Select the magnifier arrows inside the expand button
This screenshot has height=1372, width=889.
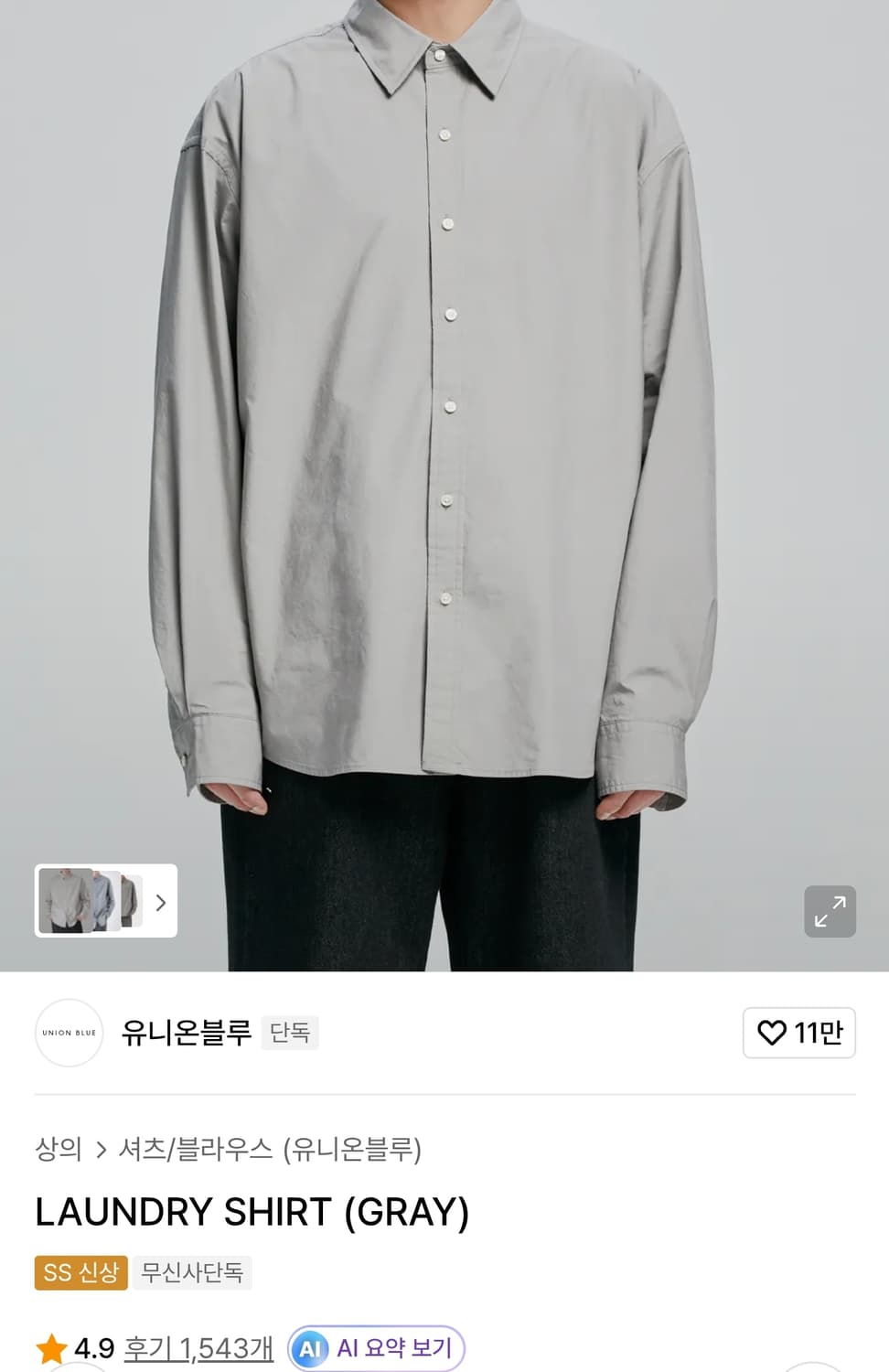coord(830,911)
